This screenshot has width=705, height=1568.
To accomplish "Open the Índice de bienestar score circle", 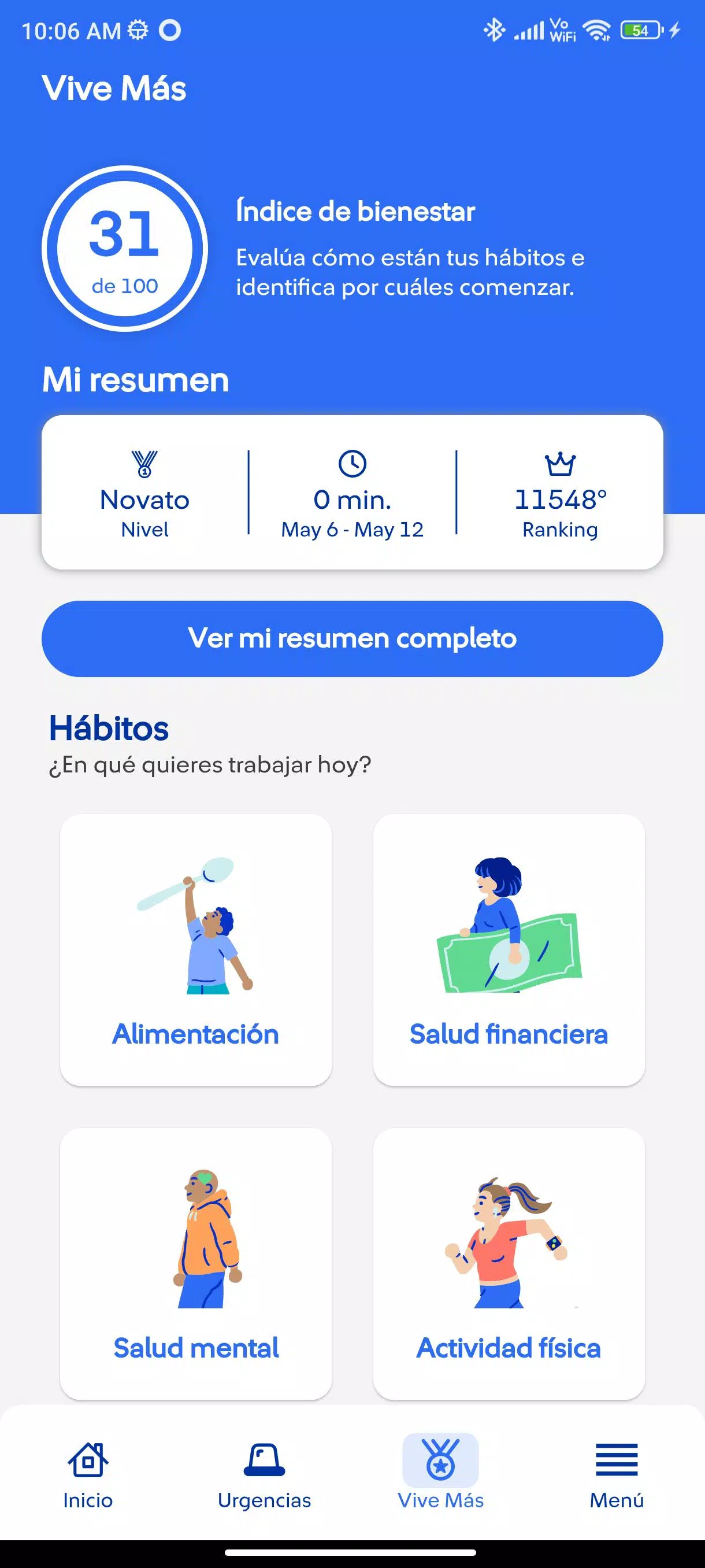I will coord(125,249).
